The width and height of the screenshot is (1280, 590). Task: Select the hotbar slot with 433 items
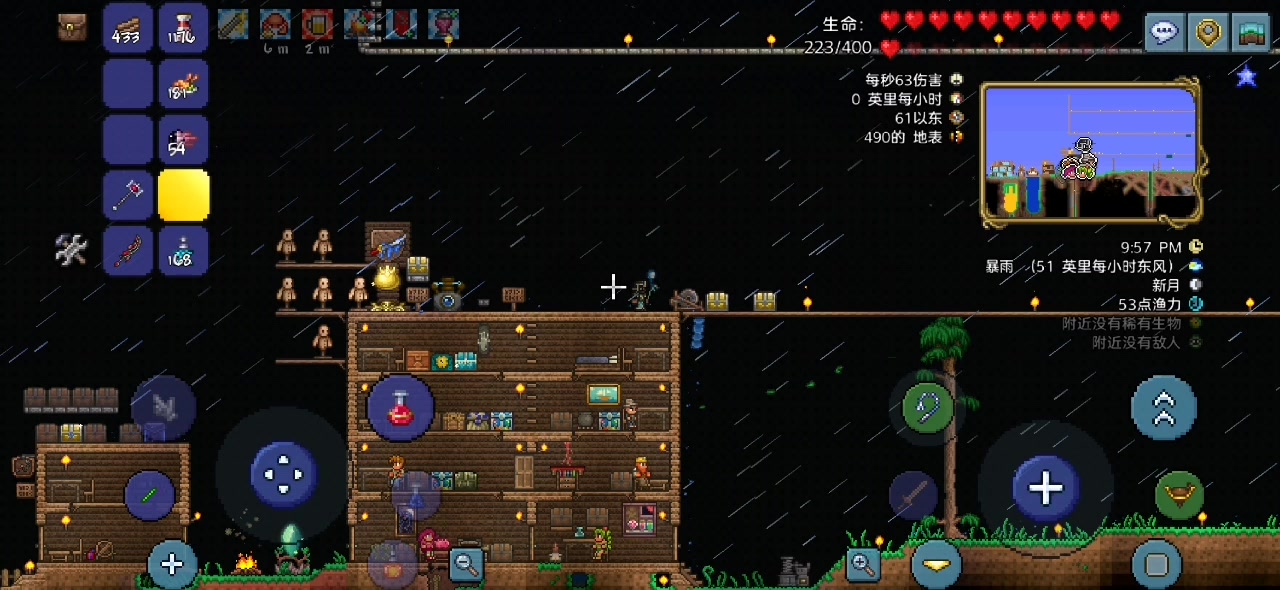128,28
